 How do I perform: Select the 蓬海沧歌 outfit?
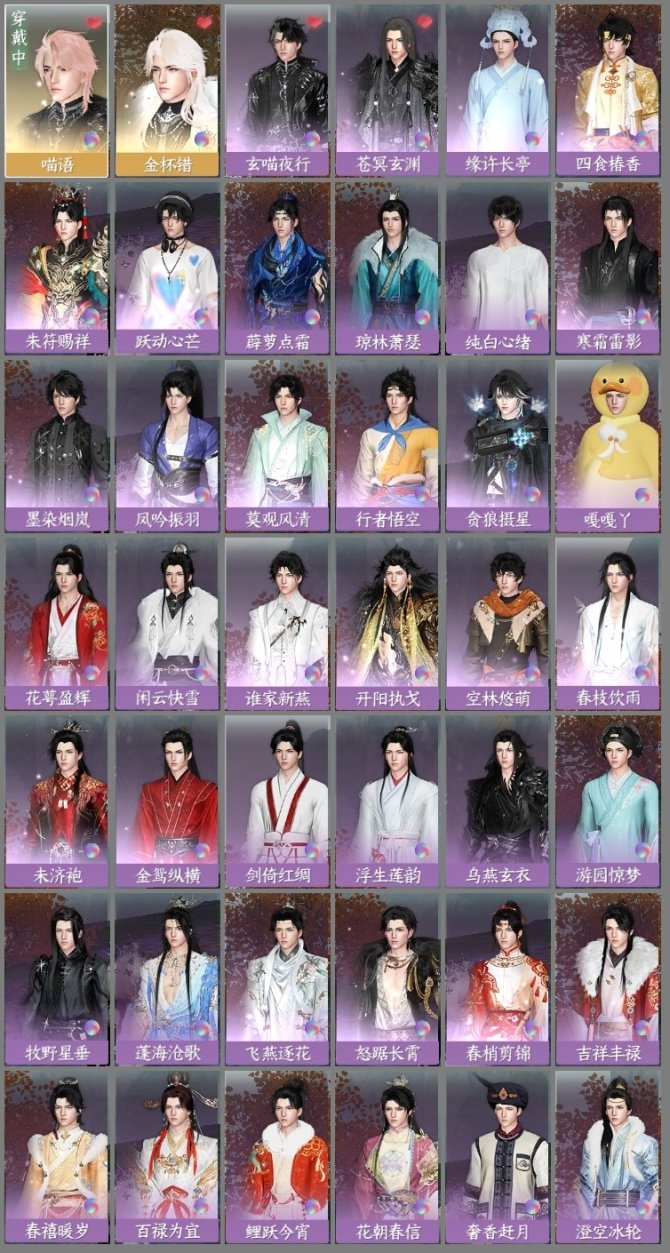[167, 980]
